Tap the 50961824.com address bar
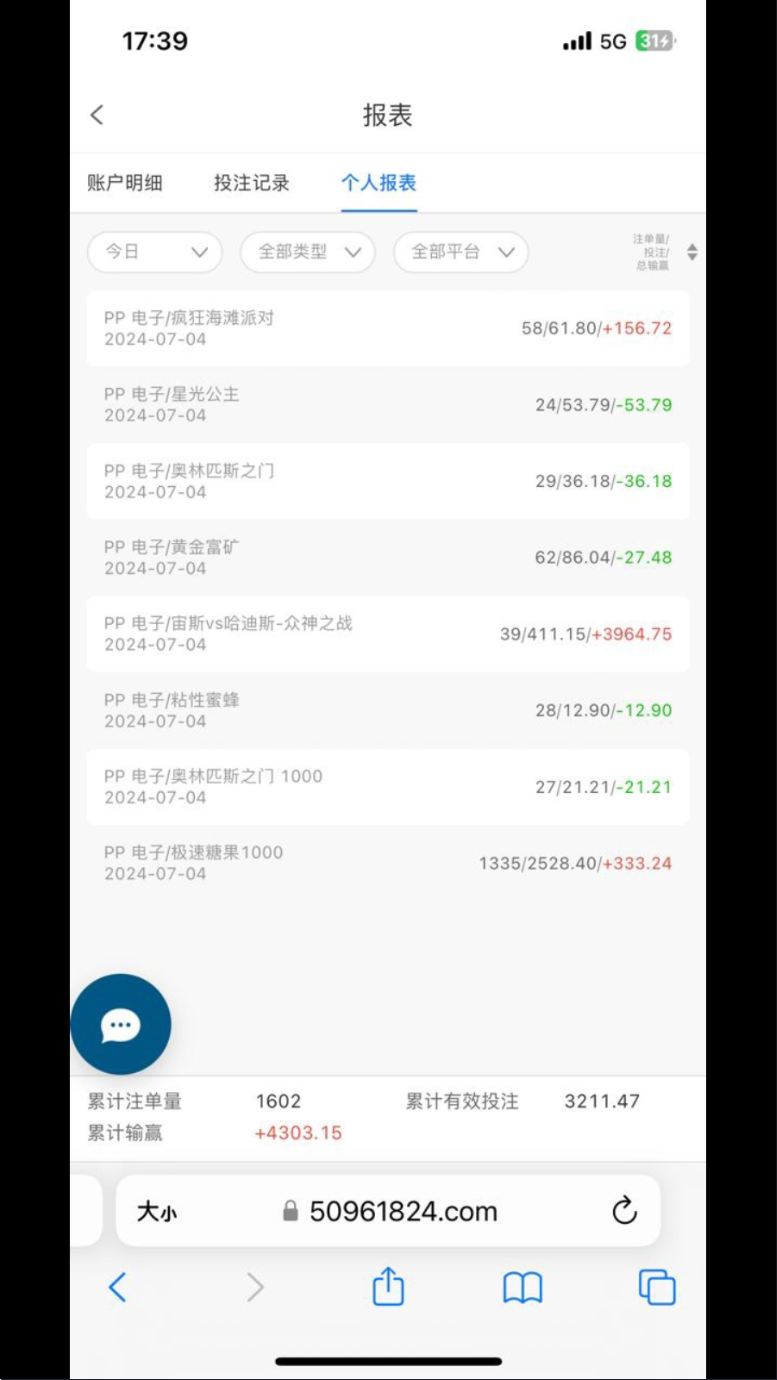This screenshot has width=777, height=1380. [390, 1211]
